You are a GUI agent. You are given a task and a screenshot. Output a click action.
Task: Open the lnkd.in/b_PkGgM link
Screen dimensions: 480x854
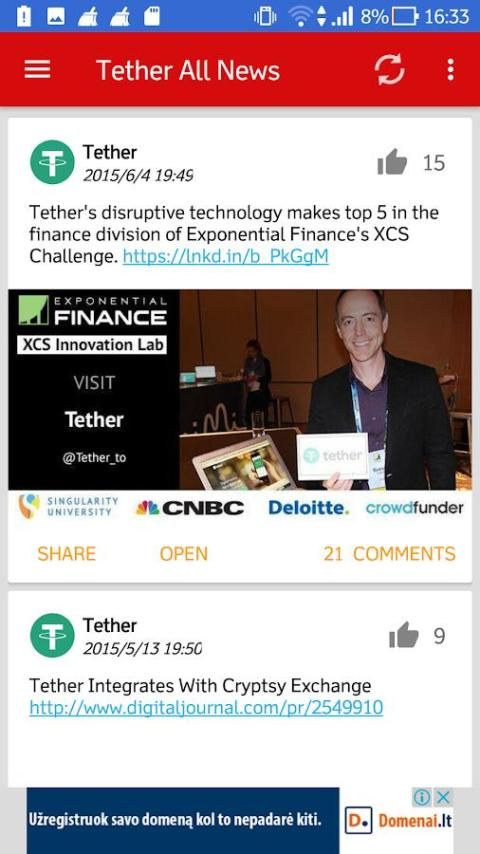coord(226,256)
